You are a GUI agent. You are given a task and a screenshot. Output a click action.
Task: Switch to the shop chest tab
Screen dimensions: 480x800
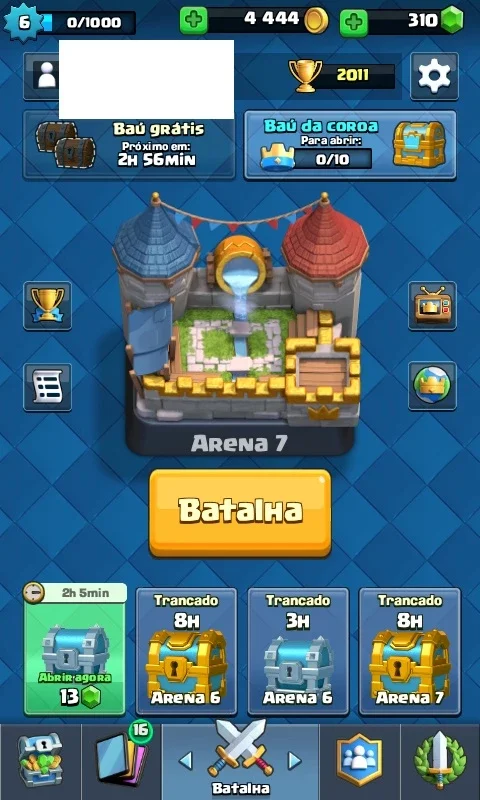(40, 761)
